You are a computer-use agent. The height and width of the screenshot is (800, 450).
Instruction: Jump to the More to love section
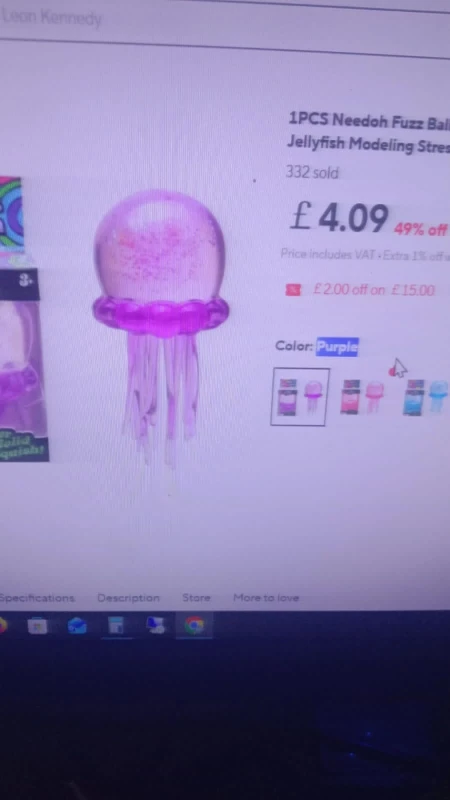[266, 597]
